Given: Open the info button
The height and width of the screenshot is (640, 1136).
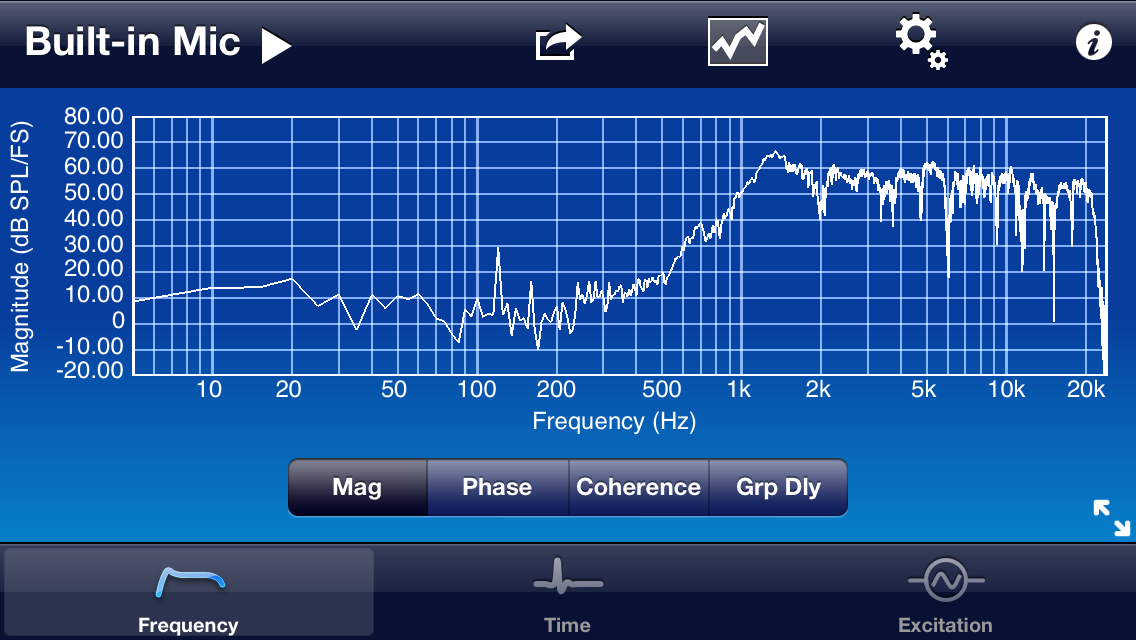Looking at the screenshot, I should 1093,43.
